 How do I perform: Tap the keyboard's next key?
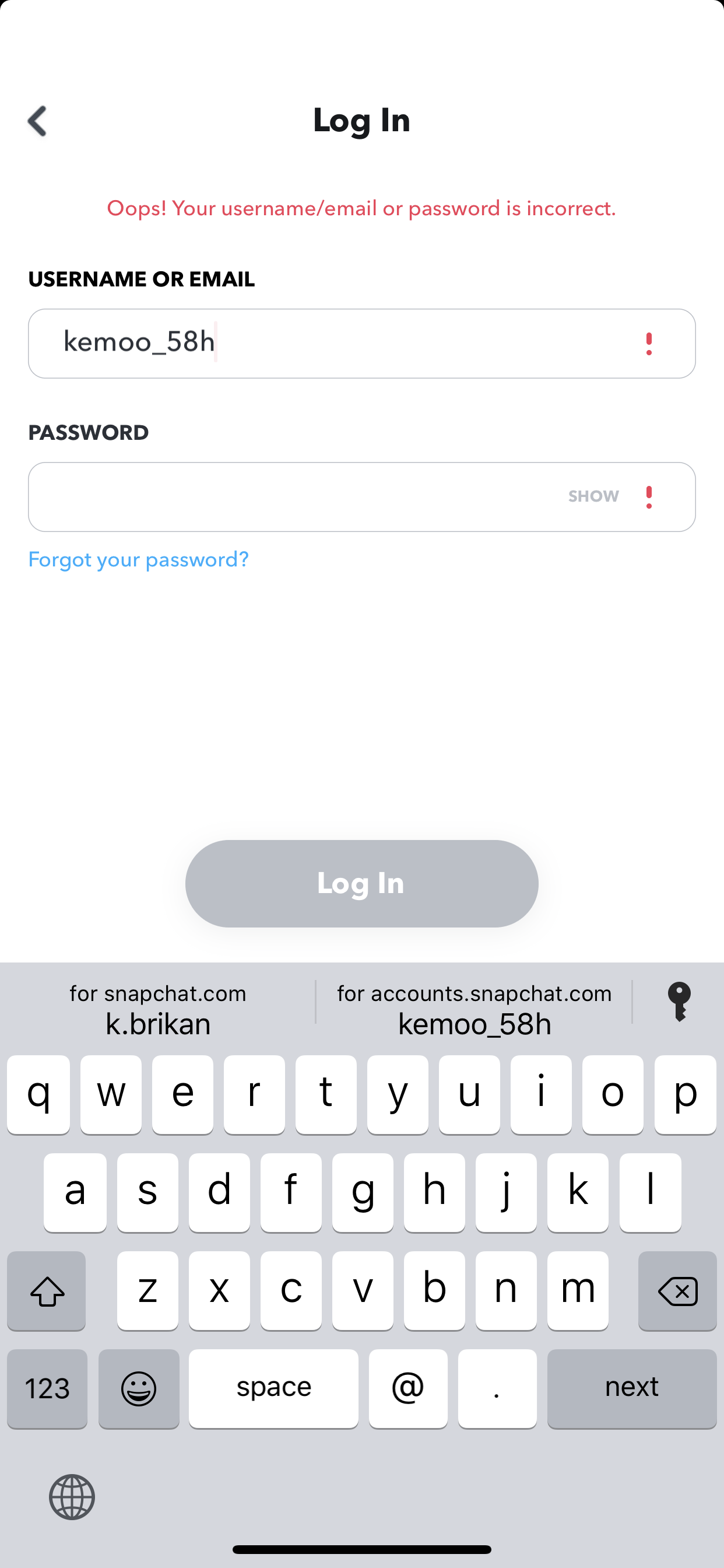click(632, 1388)
